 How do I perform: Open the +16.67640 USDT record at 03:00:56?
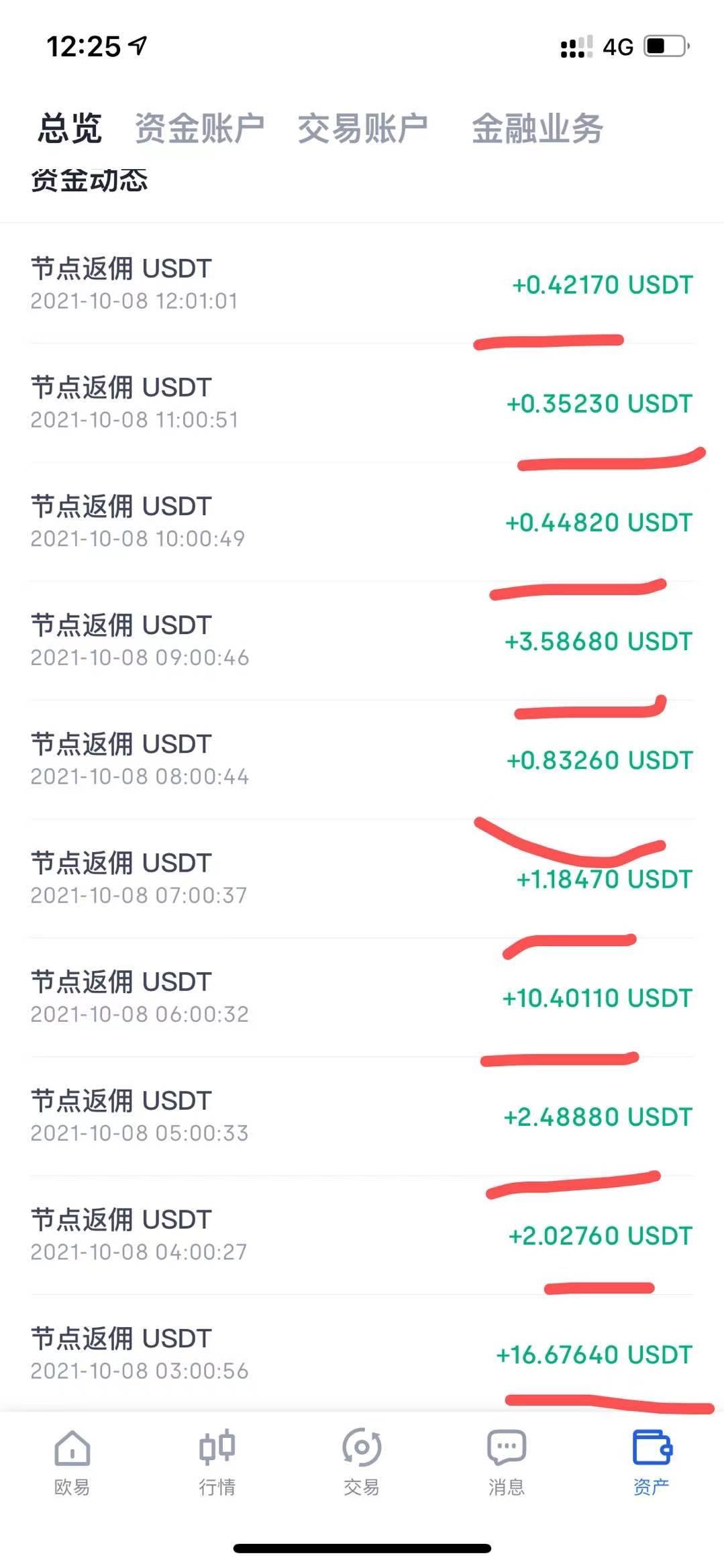tap(362, 1353)
